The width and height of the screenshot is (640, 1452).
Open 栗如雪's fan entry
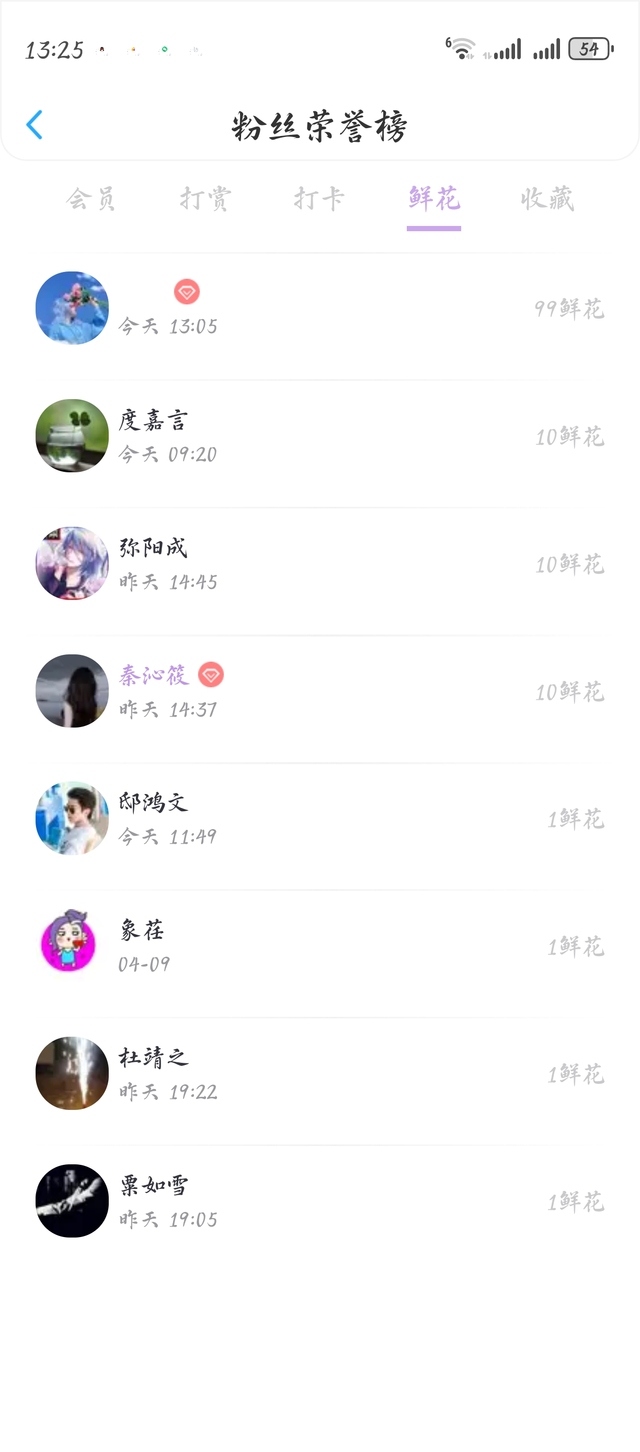320,1201
